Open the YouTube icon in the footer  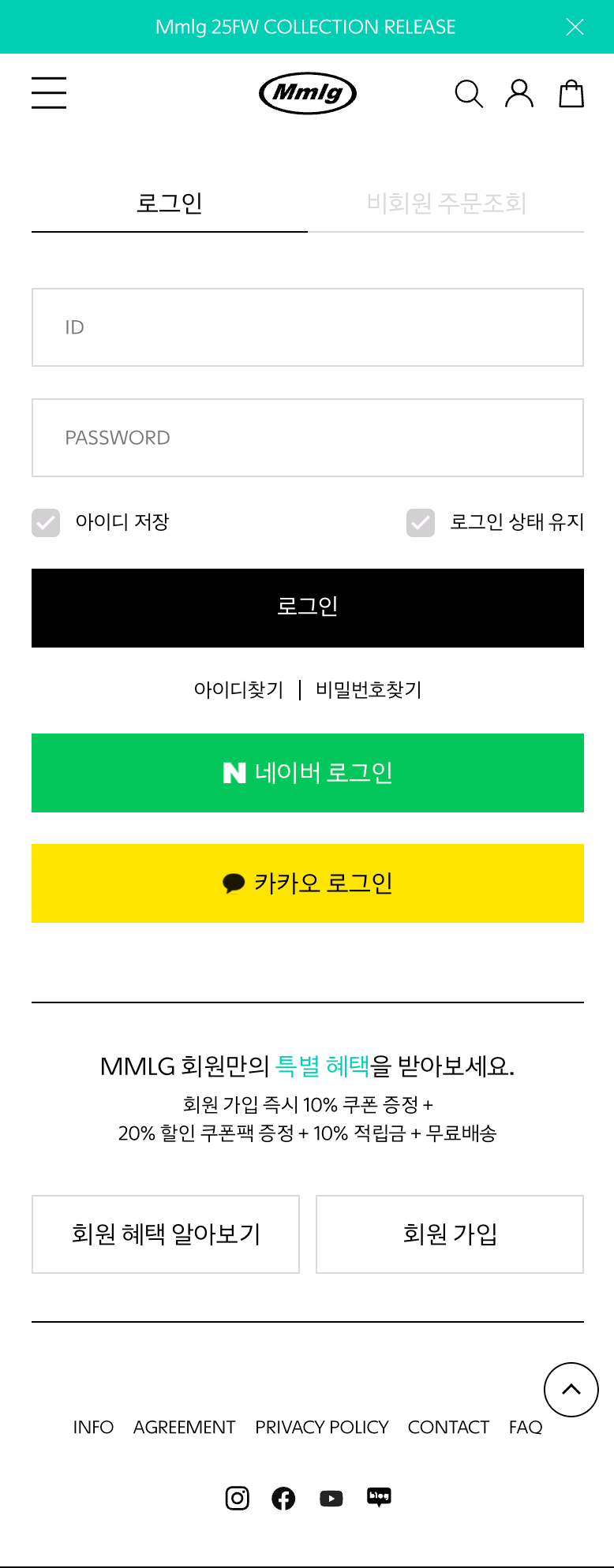point(331,1498)
